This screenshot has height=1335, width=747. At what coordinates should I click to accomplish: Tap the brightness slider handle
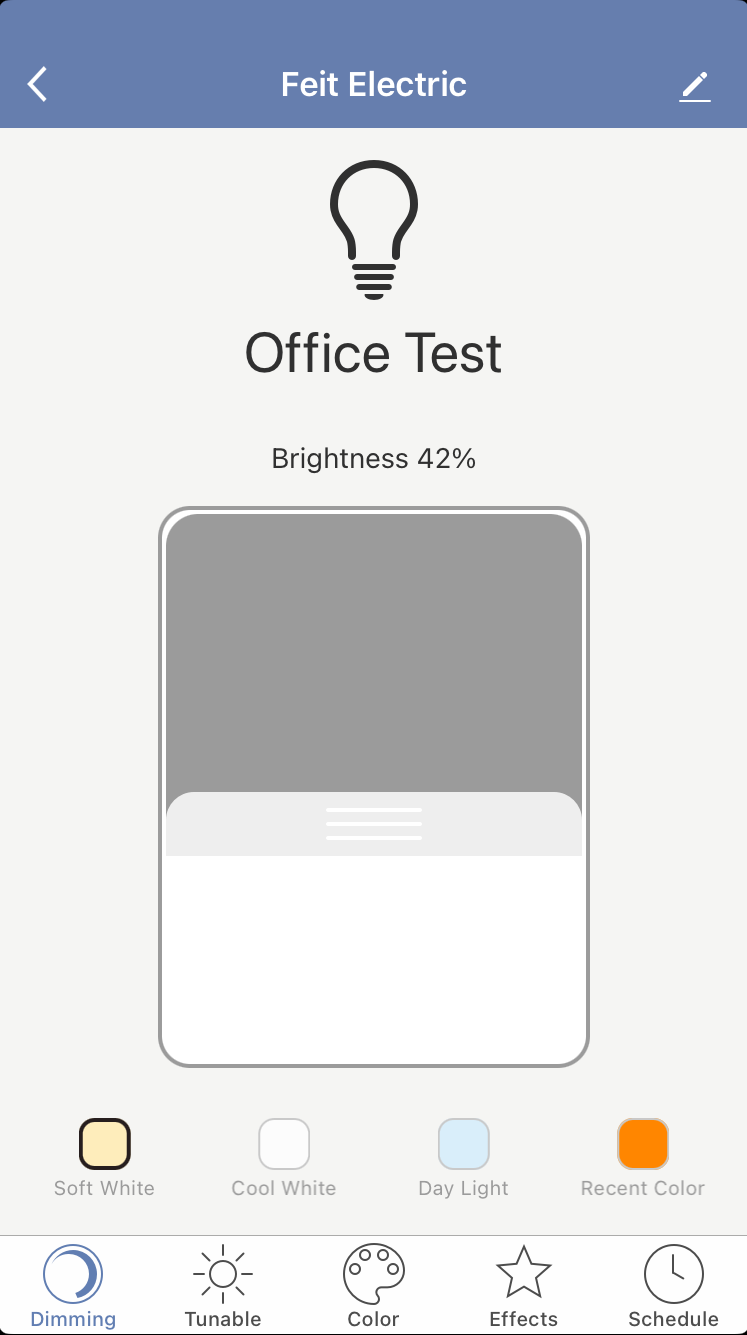[x=373, y=823]
